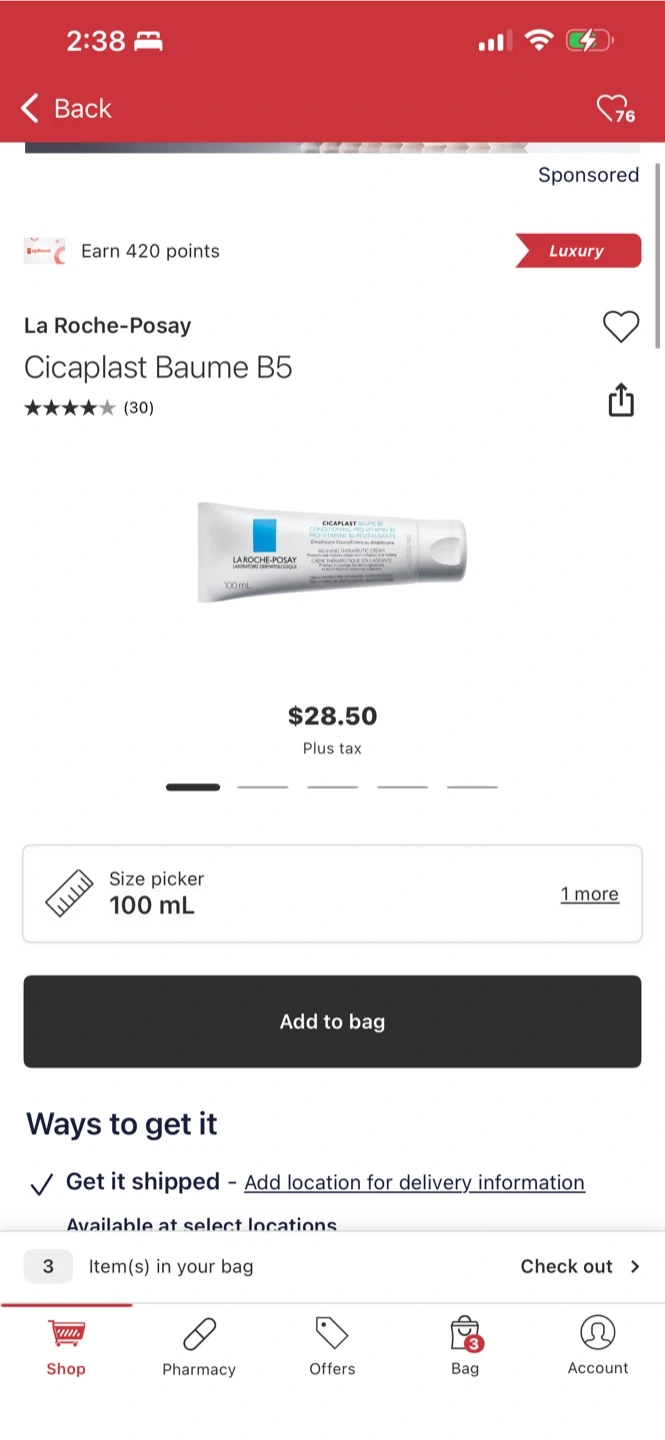This screenshot has height=1440, width=665.
Task: Open the Bag tab
Action: pyautogui.click(x=465, y=1346)
